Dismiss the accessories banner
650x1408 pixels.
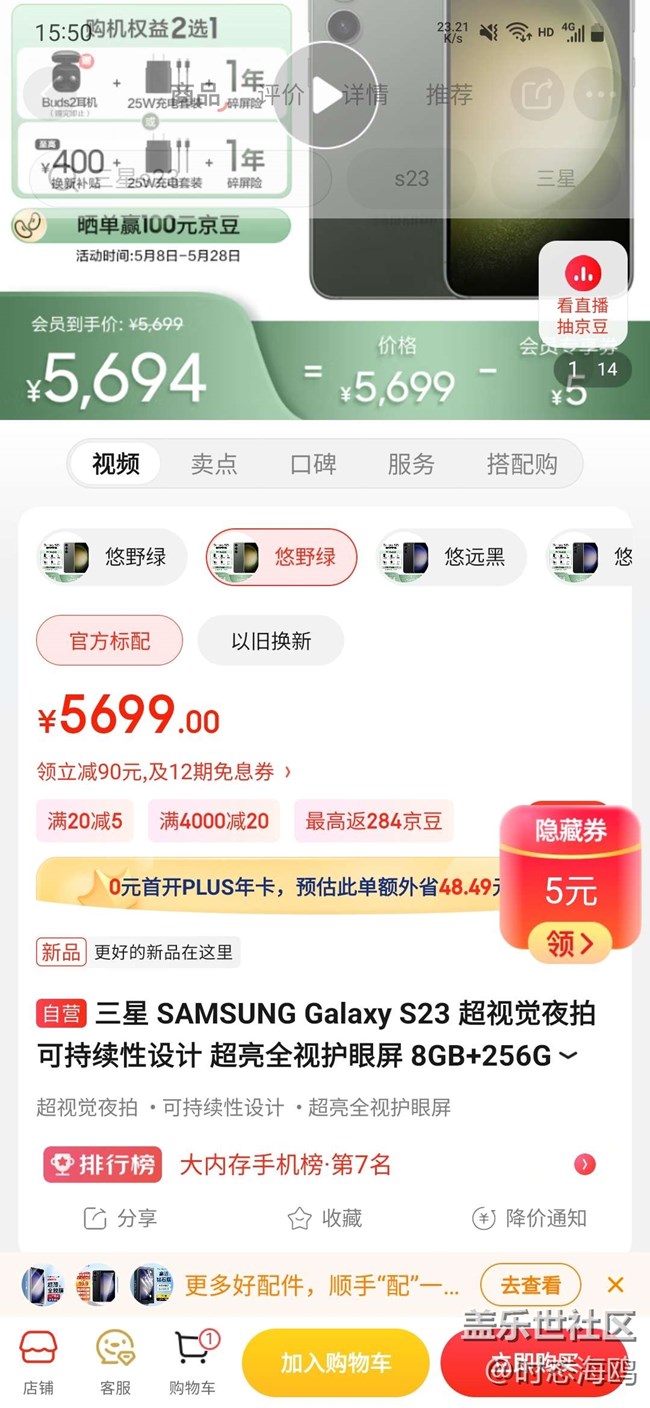pos(615,1285)
